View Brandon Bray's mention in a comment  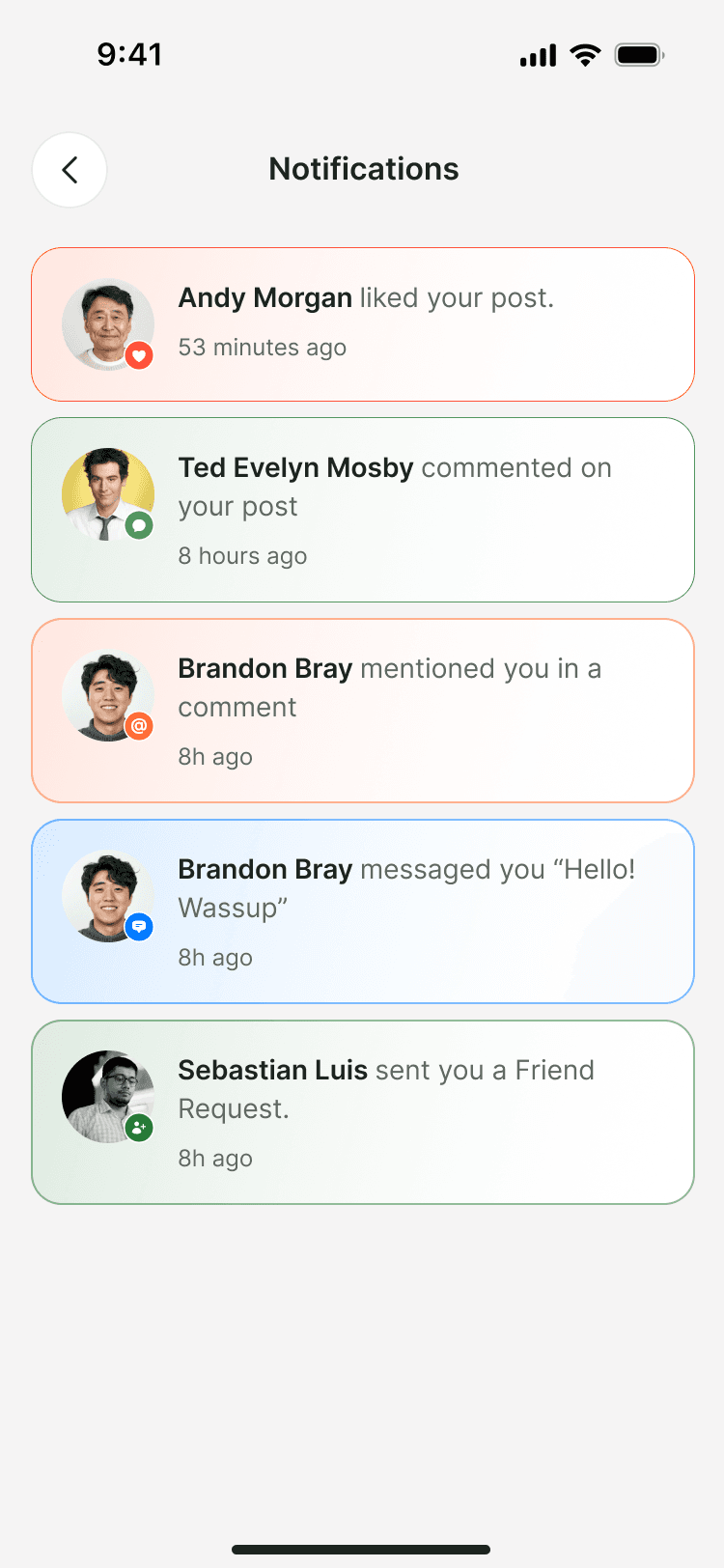(363, 711)
